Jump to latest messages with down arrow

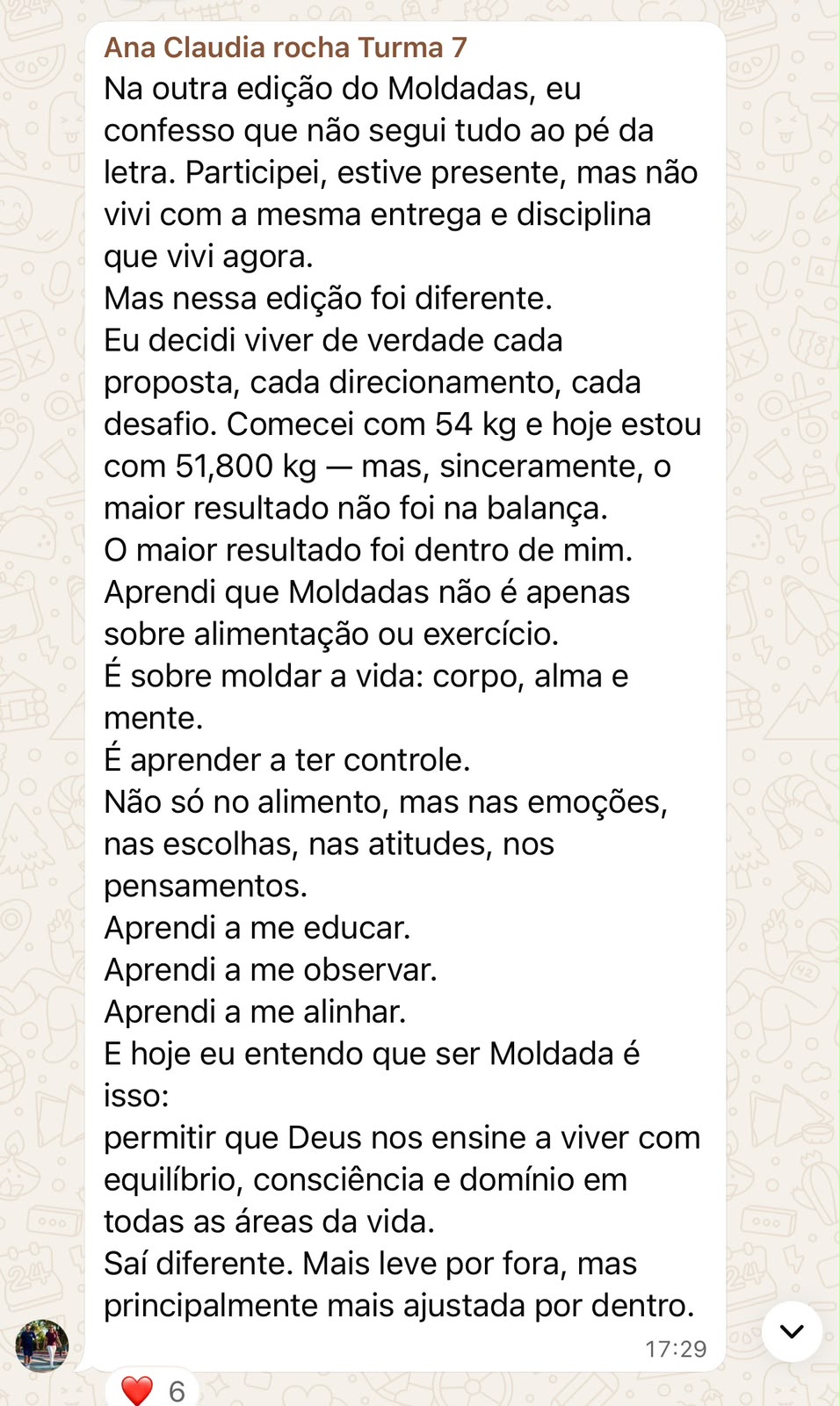pyautogui.click(x=792, y=1331)
